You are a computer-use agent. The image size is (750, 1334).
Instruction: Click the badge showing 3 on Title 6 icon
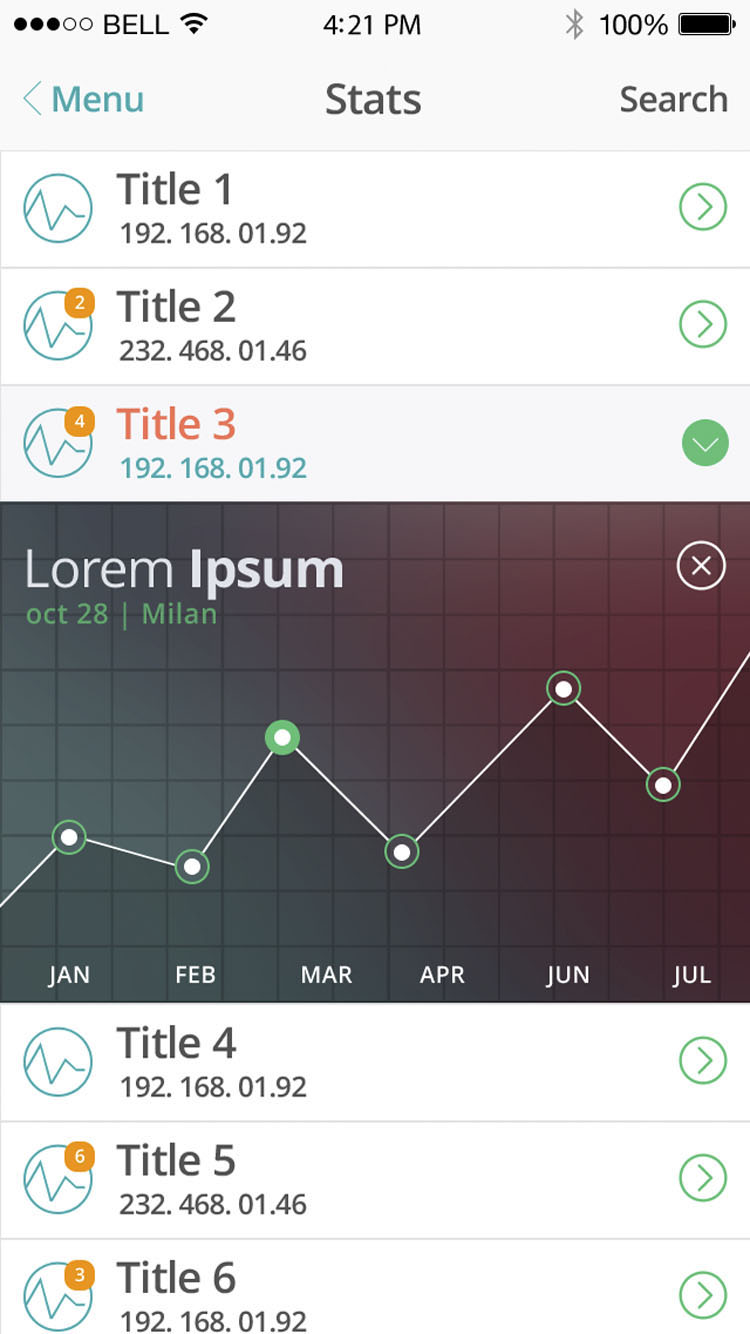[80, 1275]
